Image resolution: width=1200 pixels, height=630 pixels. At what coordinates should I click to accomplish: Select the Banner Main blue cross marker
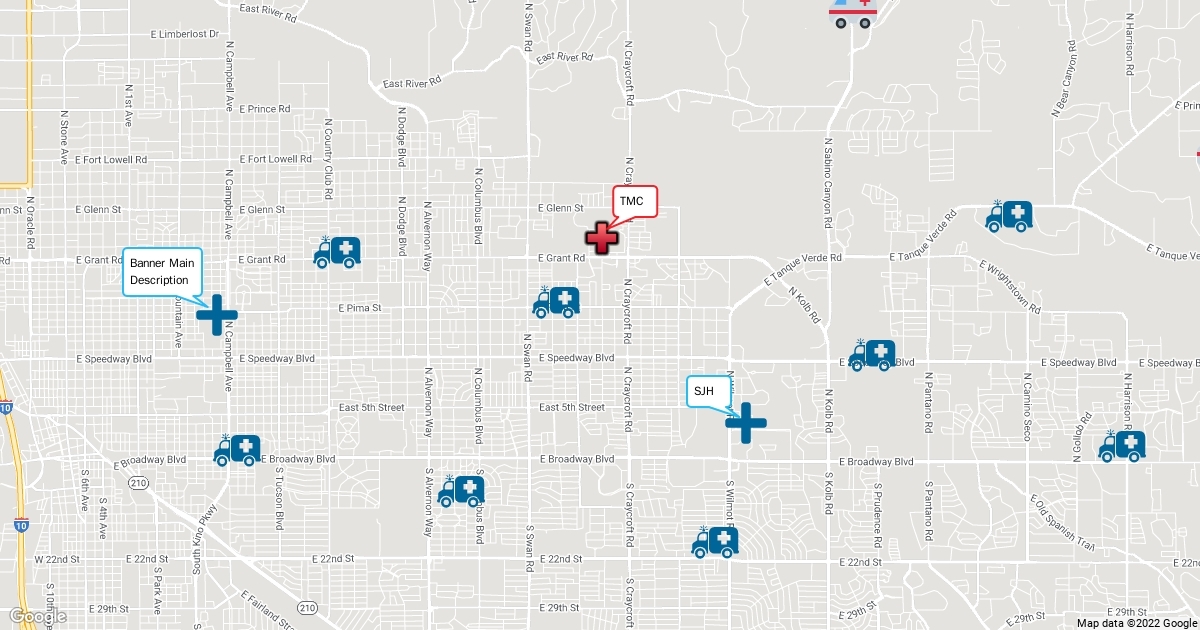216,314
